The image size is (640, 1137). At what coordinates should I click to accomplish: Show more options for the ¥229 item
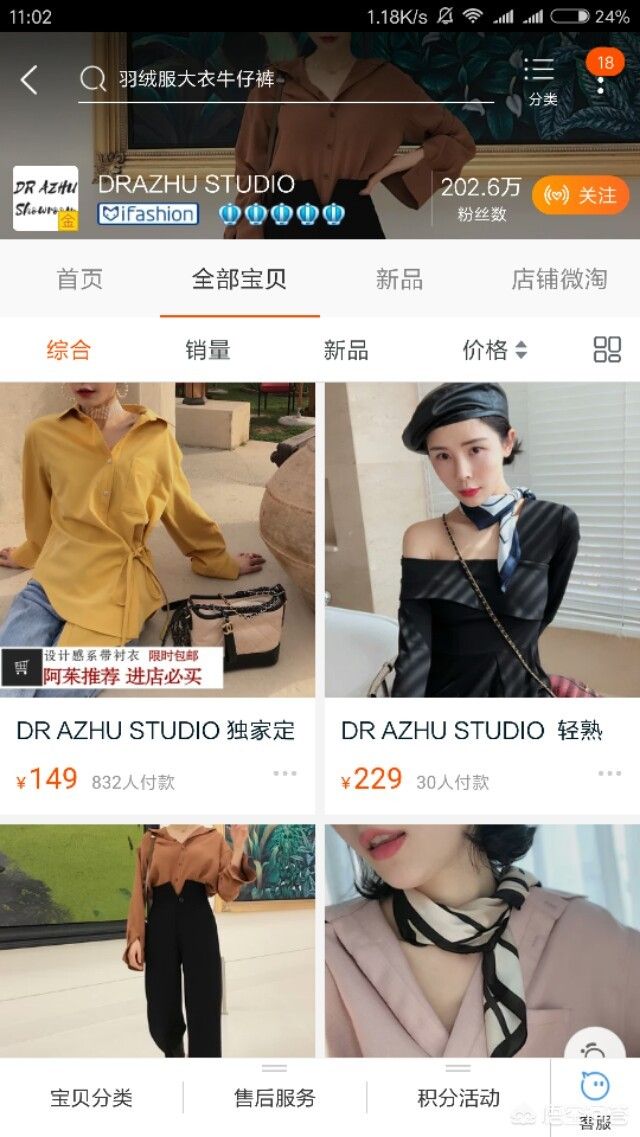[x=610, y=773]
